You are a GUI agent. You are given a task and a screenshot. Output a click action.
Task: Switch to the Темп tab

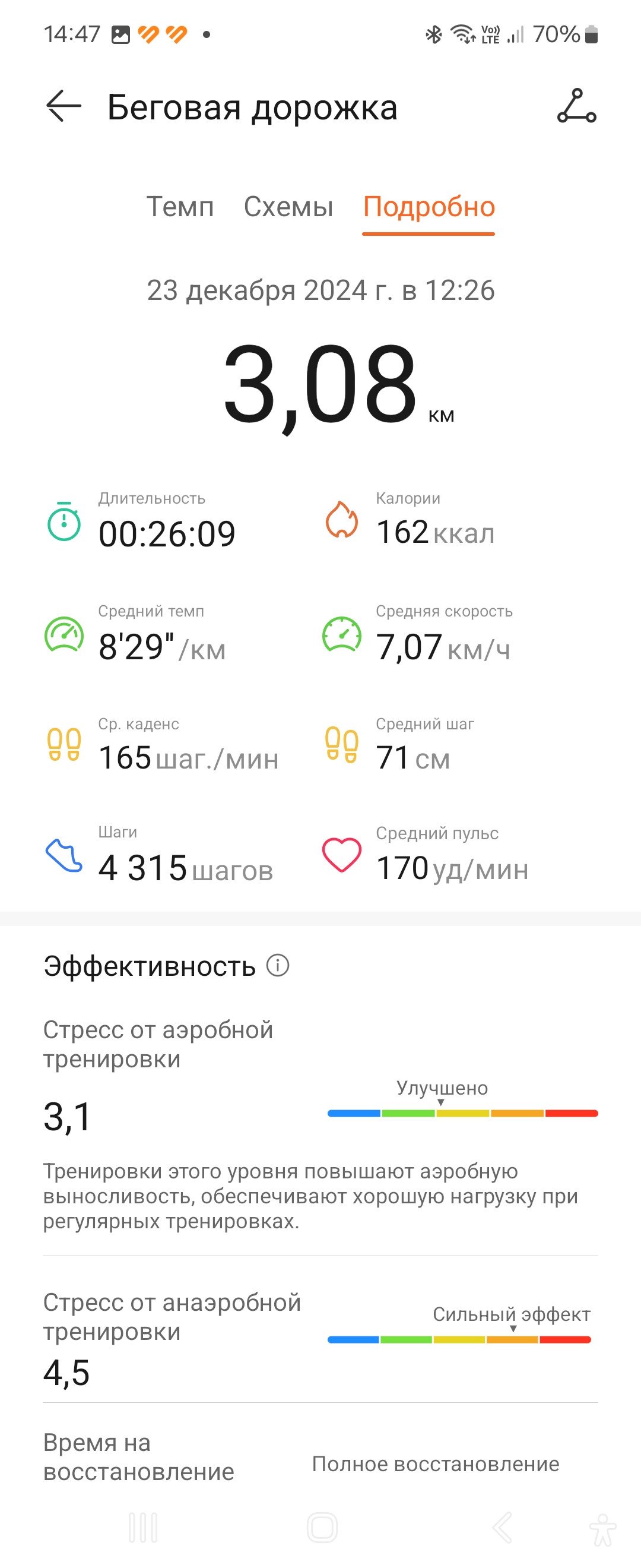pos(180,207)
